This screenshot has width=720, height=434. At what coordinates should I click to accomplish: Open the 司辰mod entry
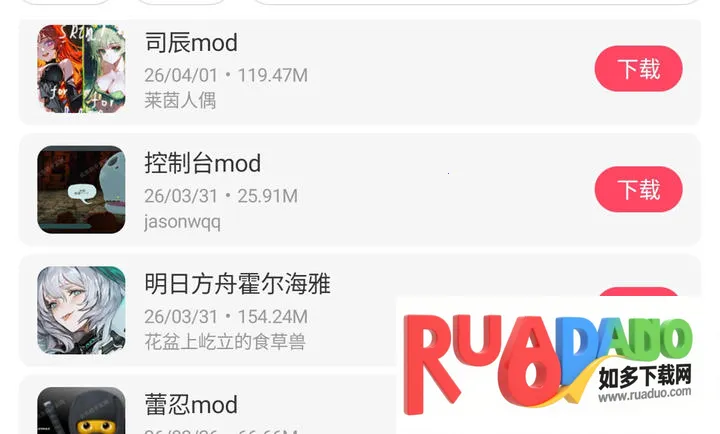(x=191, y=43)
